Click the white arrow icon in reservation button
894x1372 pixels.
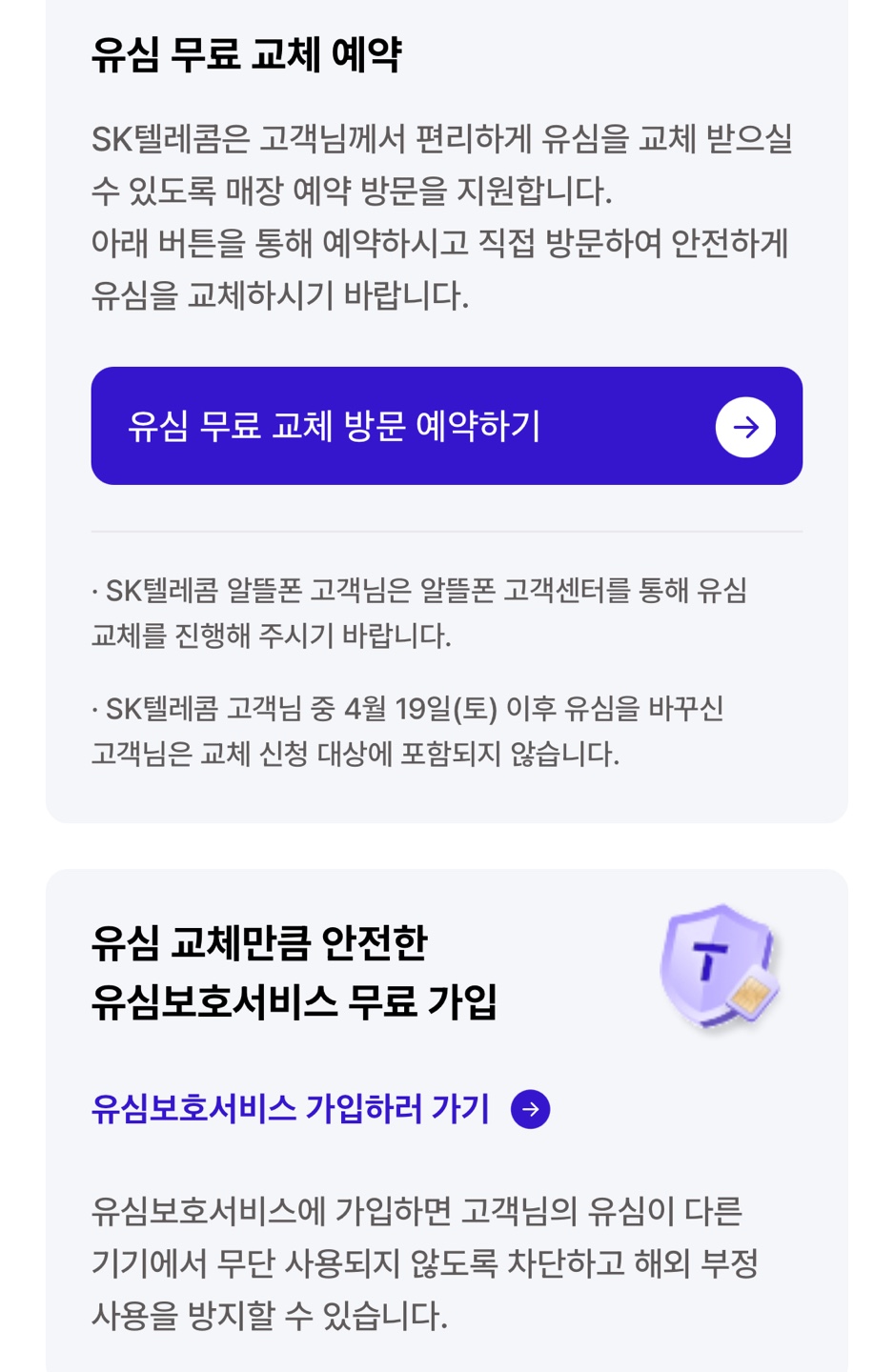(x=745, y=426)
